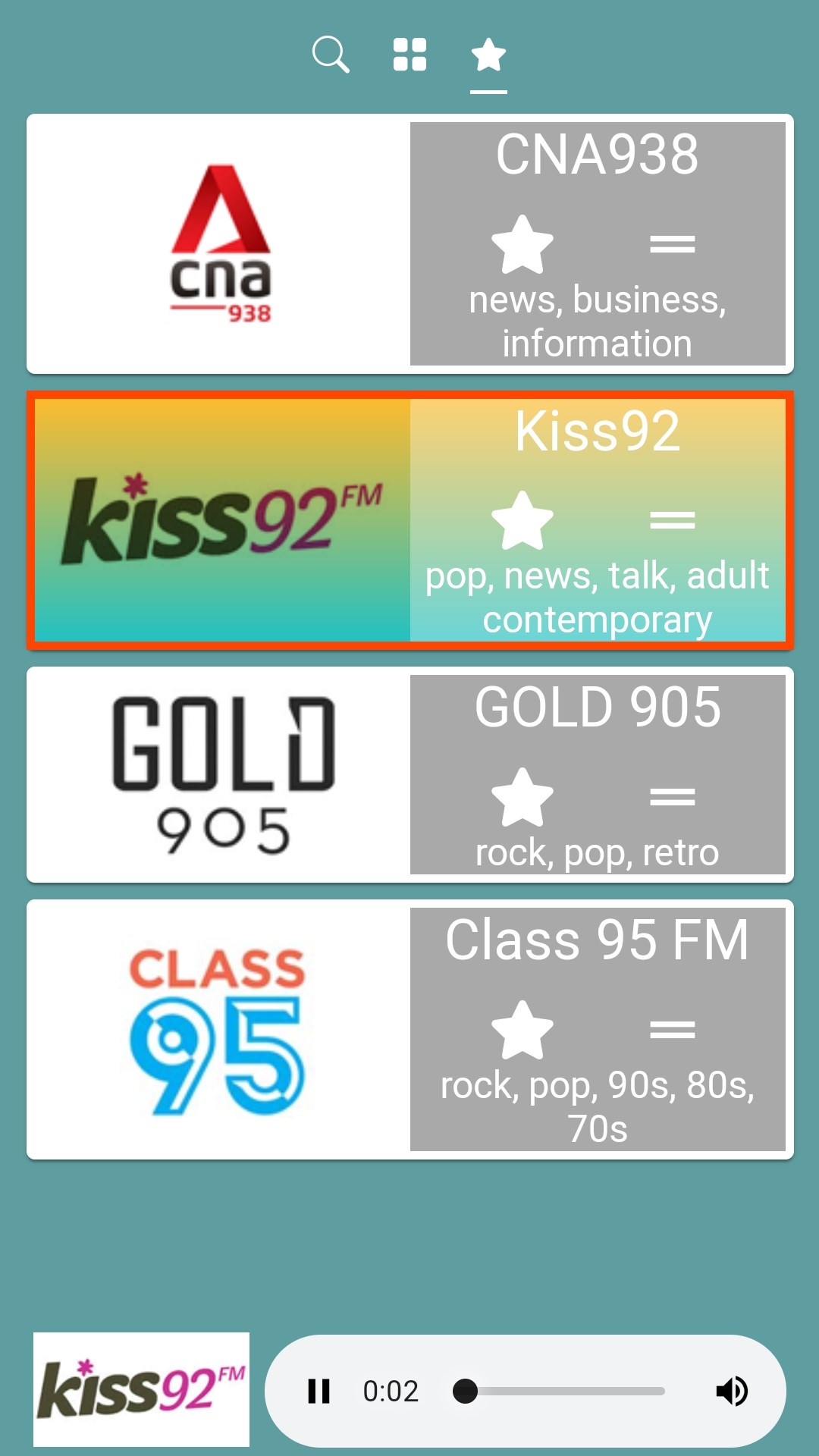Mute the player volume
Image resolution: width=819 pixels, height=1456 pixels.
tap(732, 1392)
